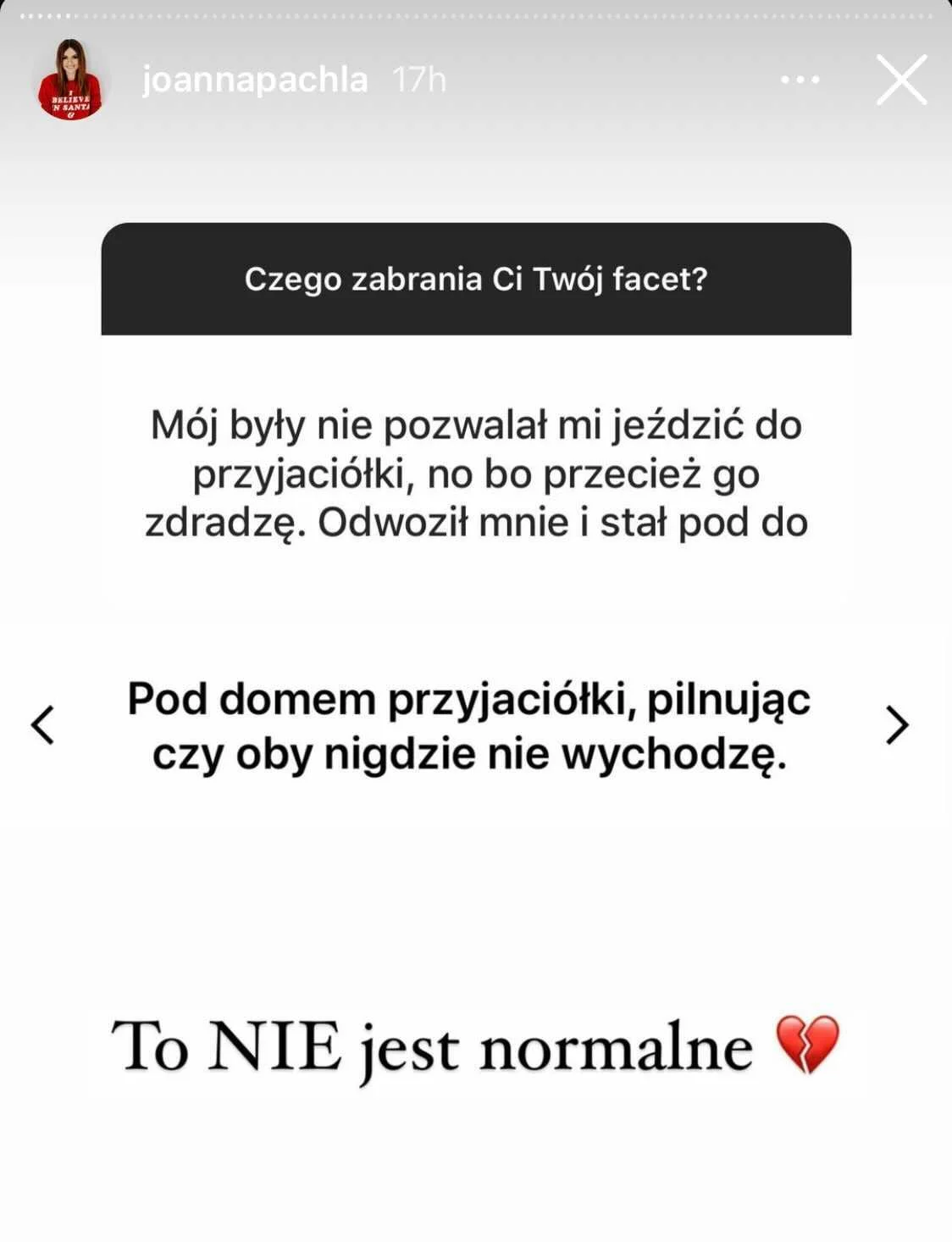Open joannapachla's profile picture
952x1242 pixels.
point(71,80)
